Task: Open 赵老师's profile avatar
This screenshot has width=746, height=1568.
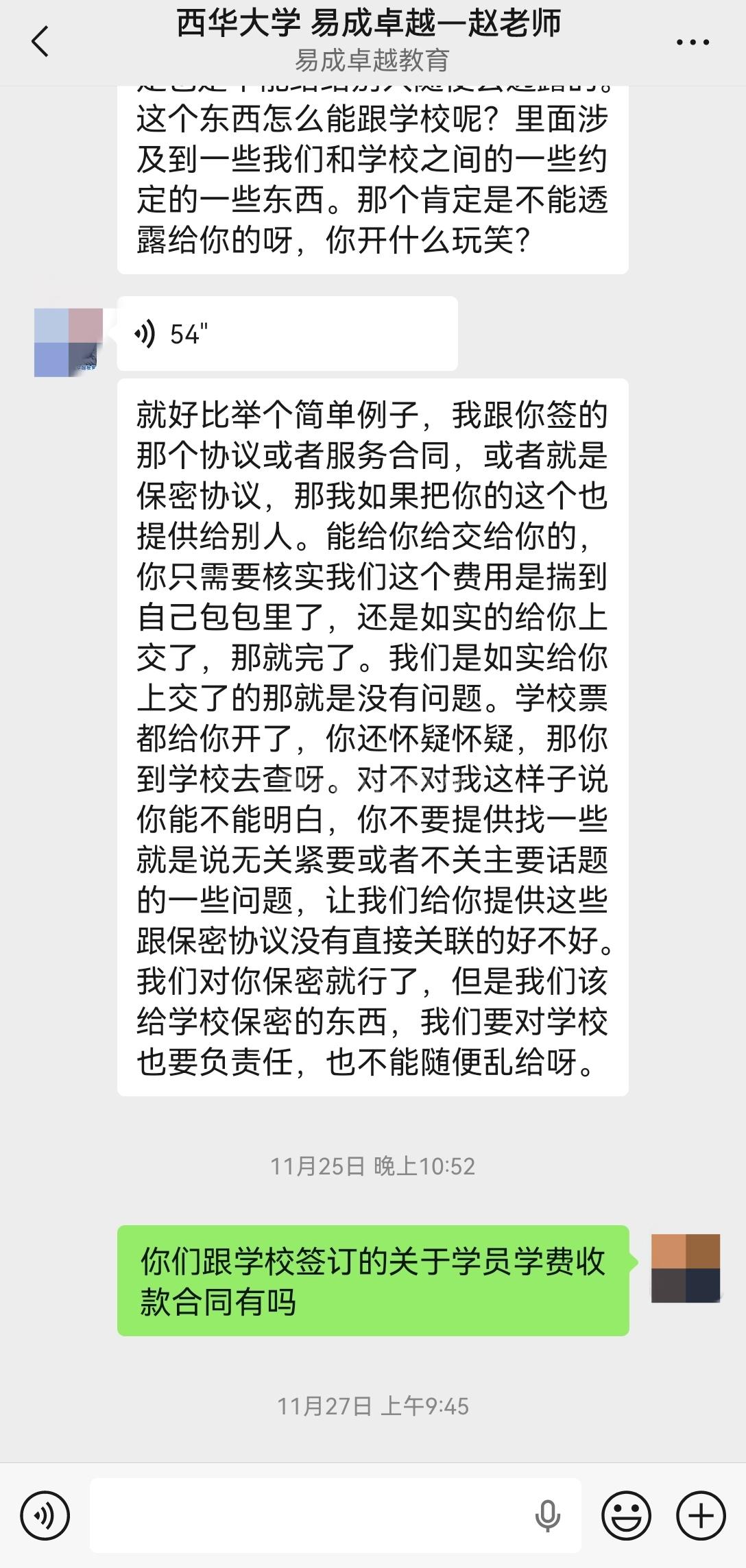Action: click(x=69, y=342)
